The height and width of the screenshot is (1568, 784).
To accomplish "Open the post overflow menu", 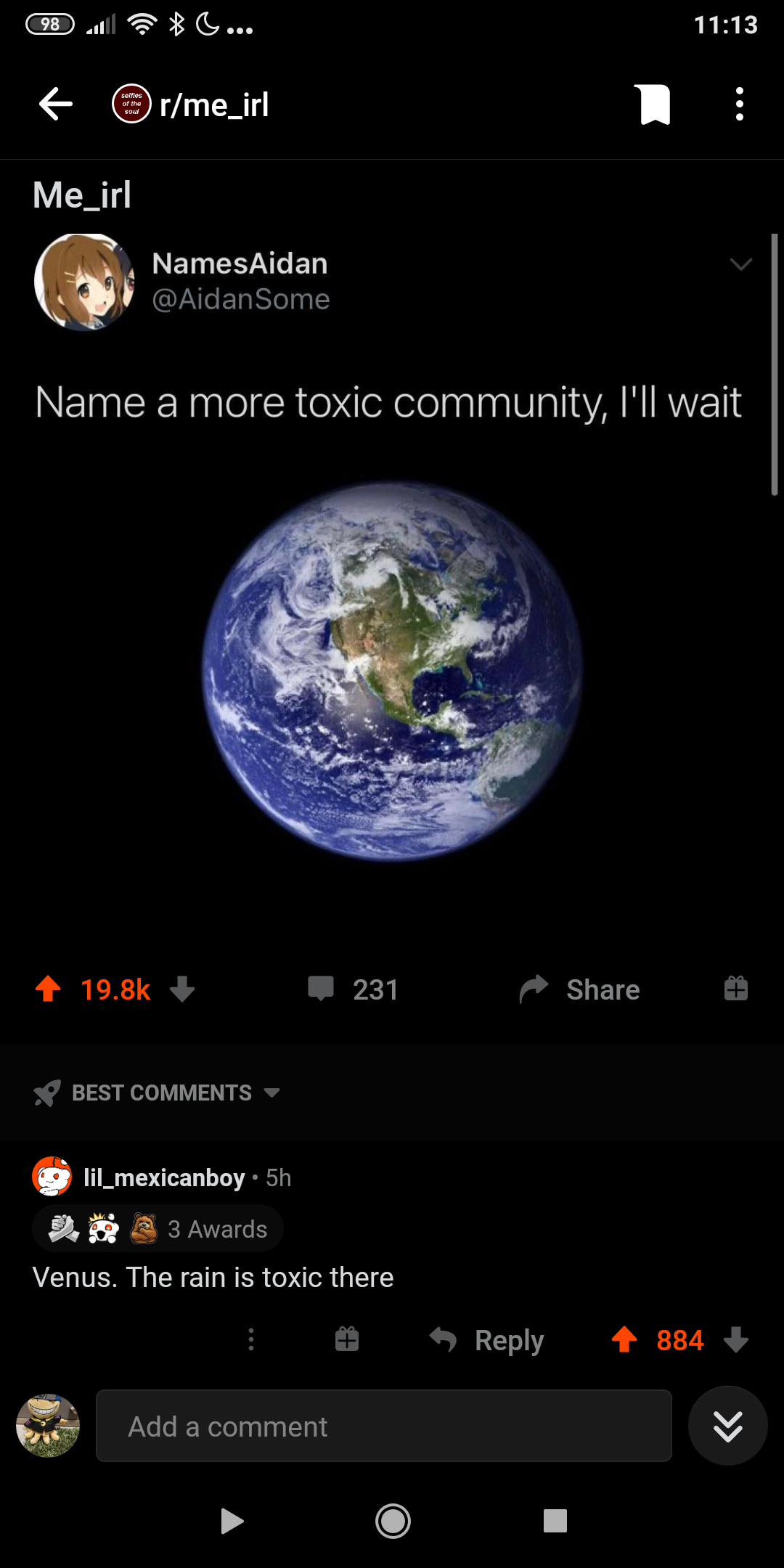I will 739,105.
